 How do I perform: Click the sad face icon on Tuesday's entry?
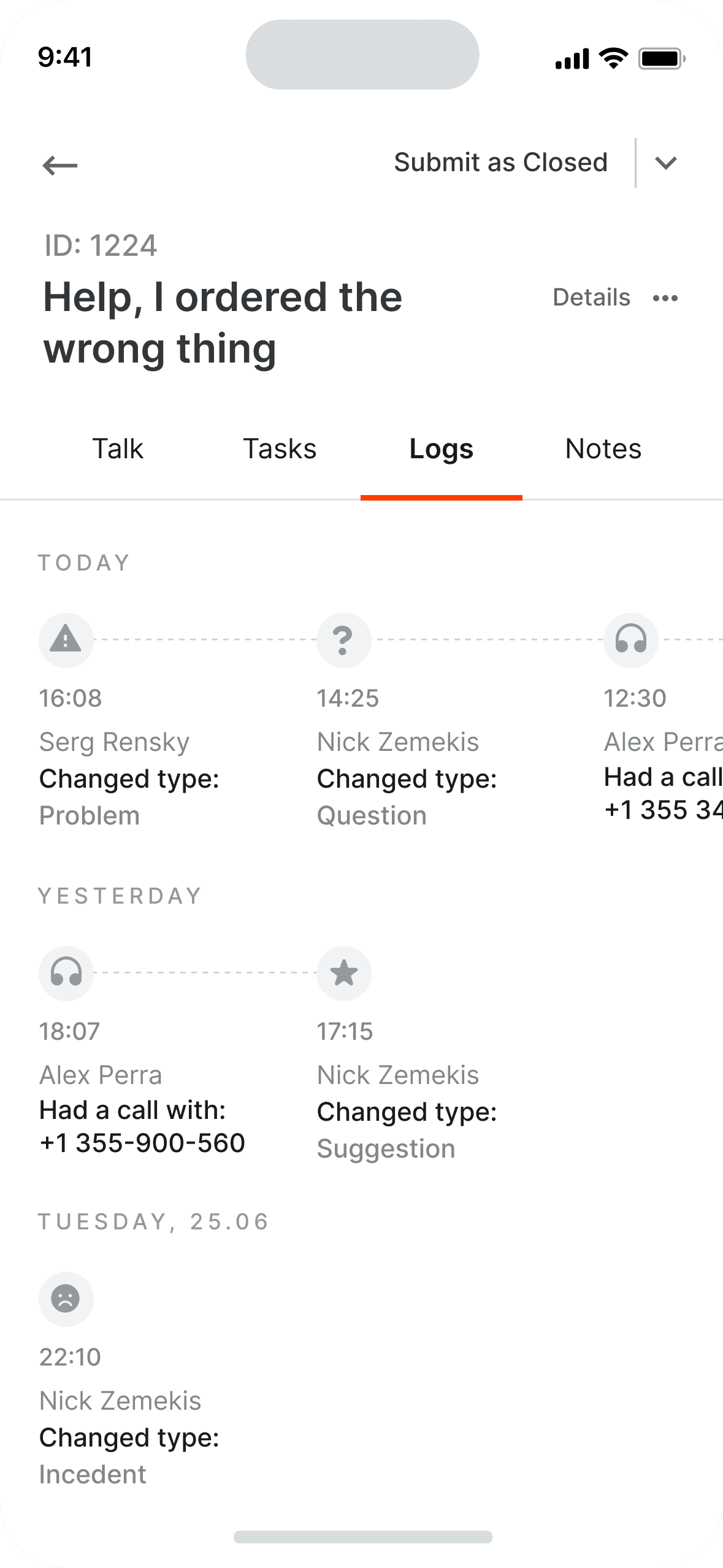66,1299
